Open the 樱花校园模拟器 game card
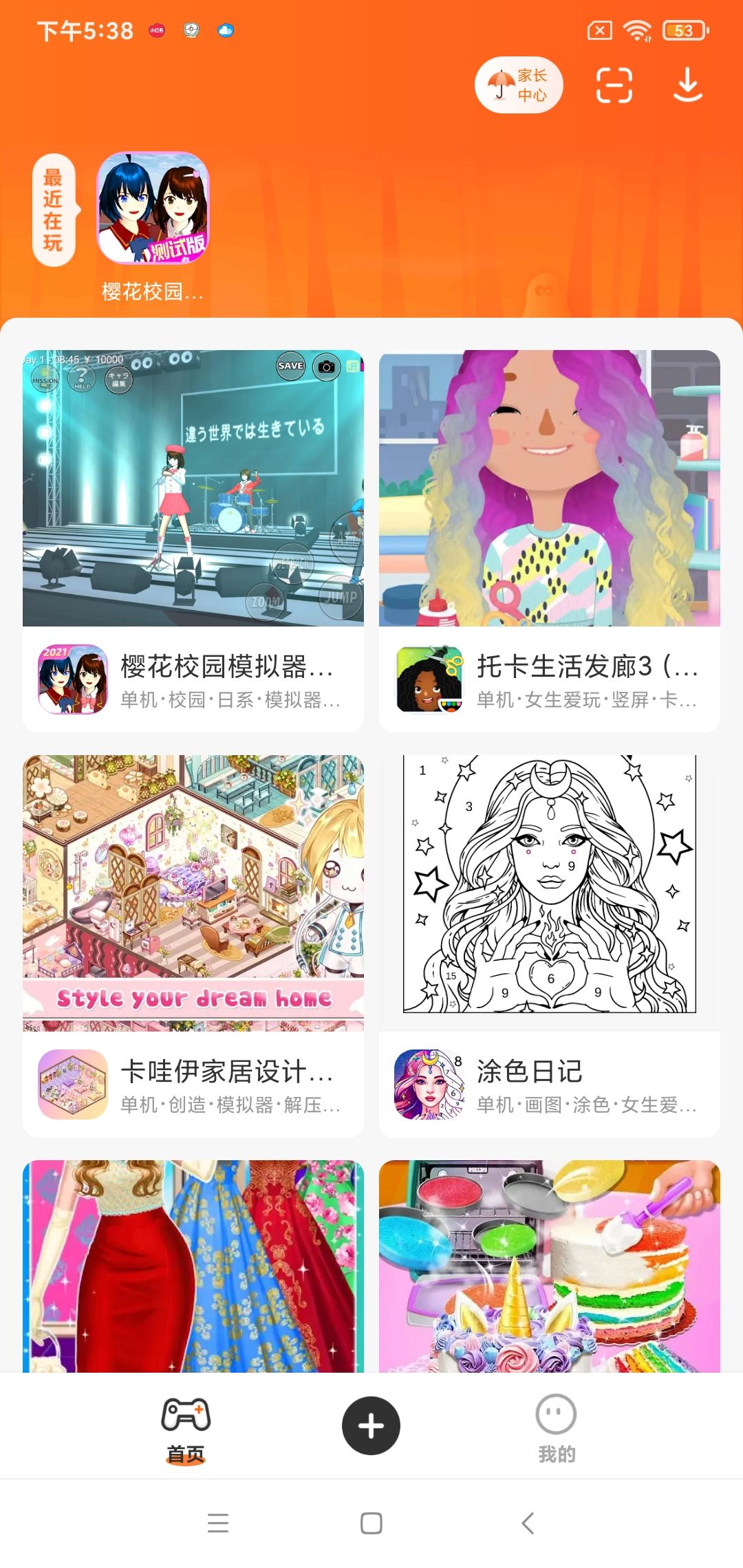Viewport: 743px width, 1568px height. pos(193,541)
